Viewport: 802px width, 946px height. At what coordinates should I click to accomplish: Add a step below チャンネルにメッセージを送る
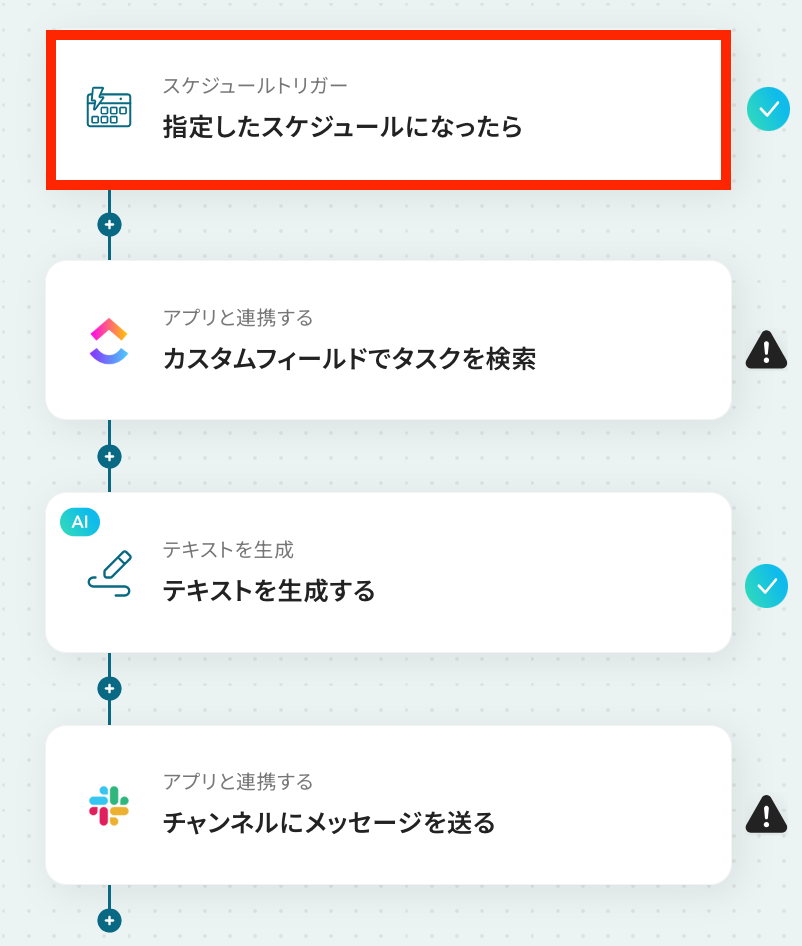(x=109, y=920)
